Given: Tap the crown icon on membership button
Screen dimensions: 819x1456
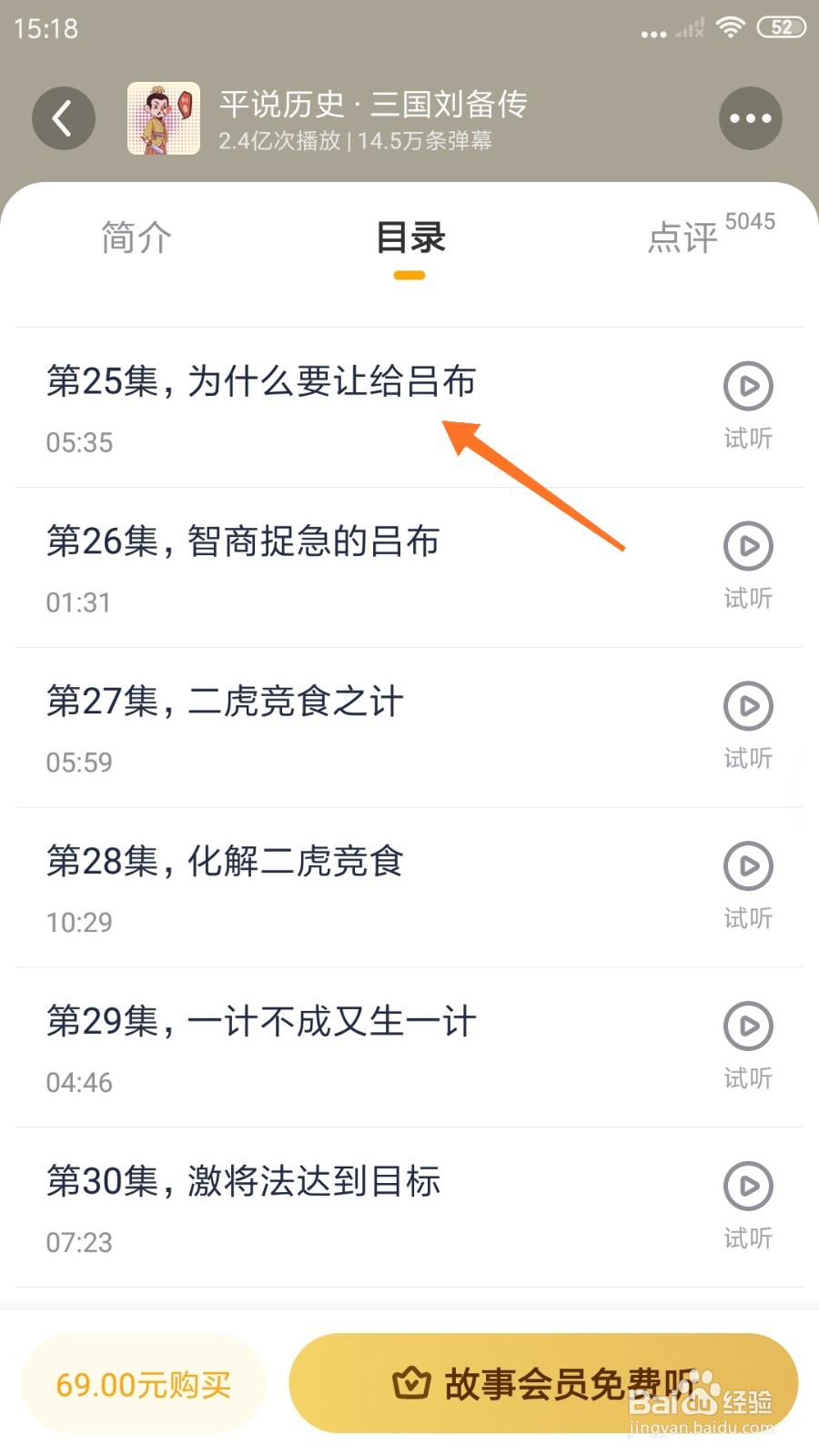Looking at the screenshot, I should [414, 1383].
